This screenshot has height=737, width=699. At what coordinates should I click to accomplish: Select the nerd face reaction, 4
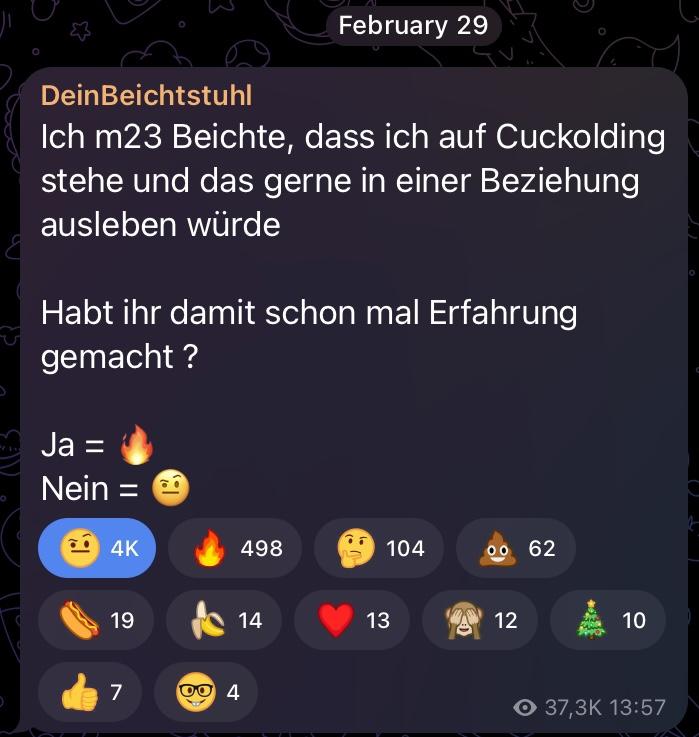coord(207,692)
